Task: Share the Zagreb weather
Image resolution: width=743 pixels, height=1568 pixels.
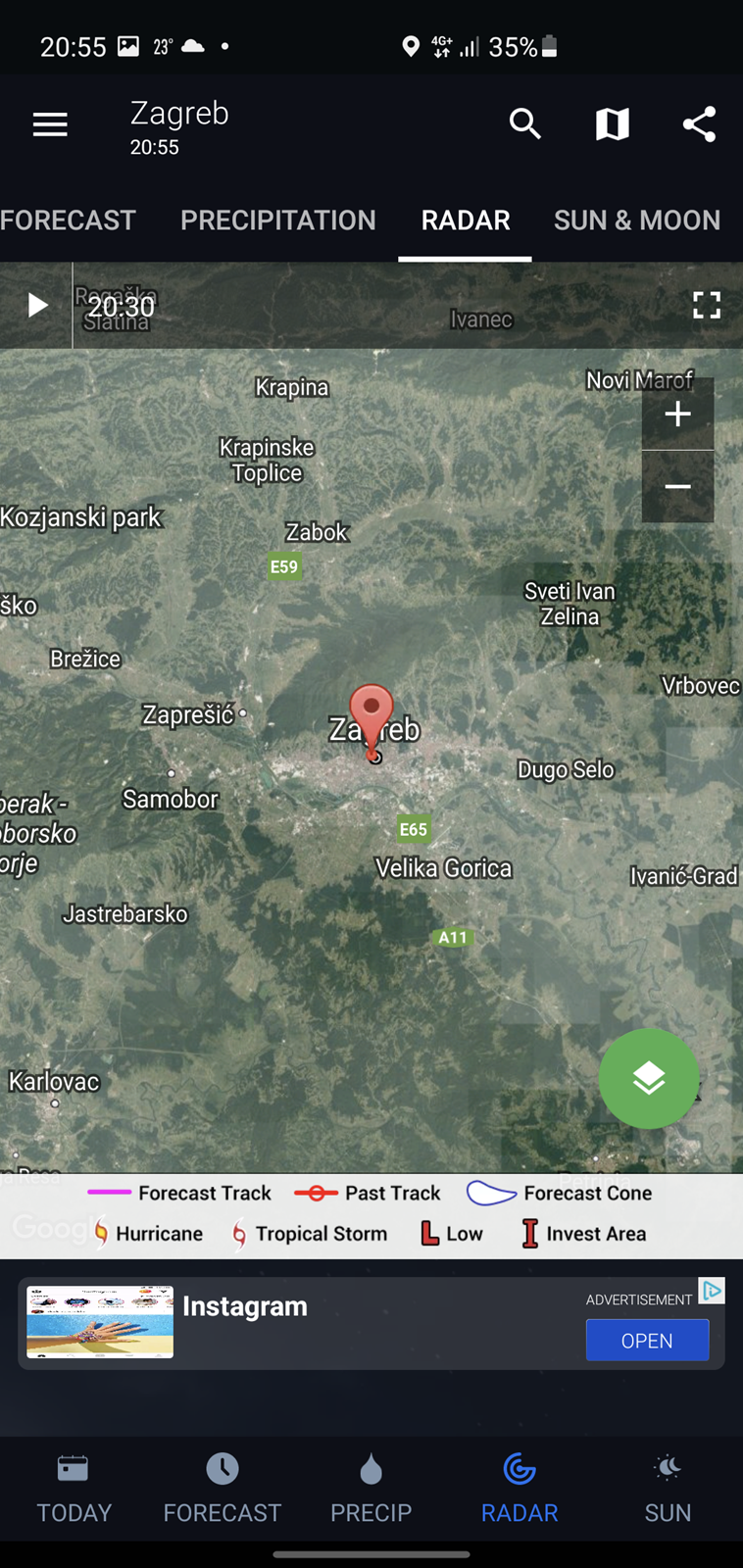Action: pos(699,124)
